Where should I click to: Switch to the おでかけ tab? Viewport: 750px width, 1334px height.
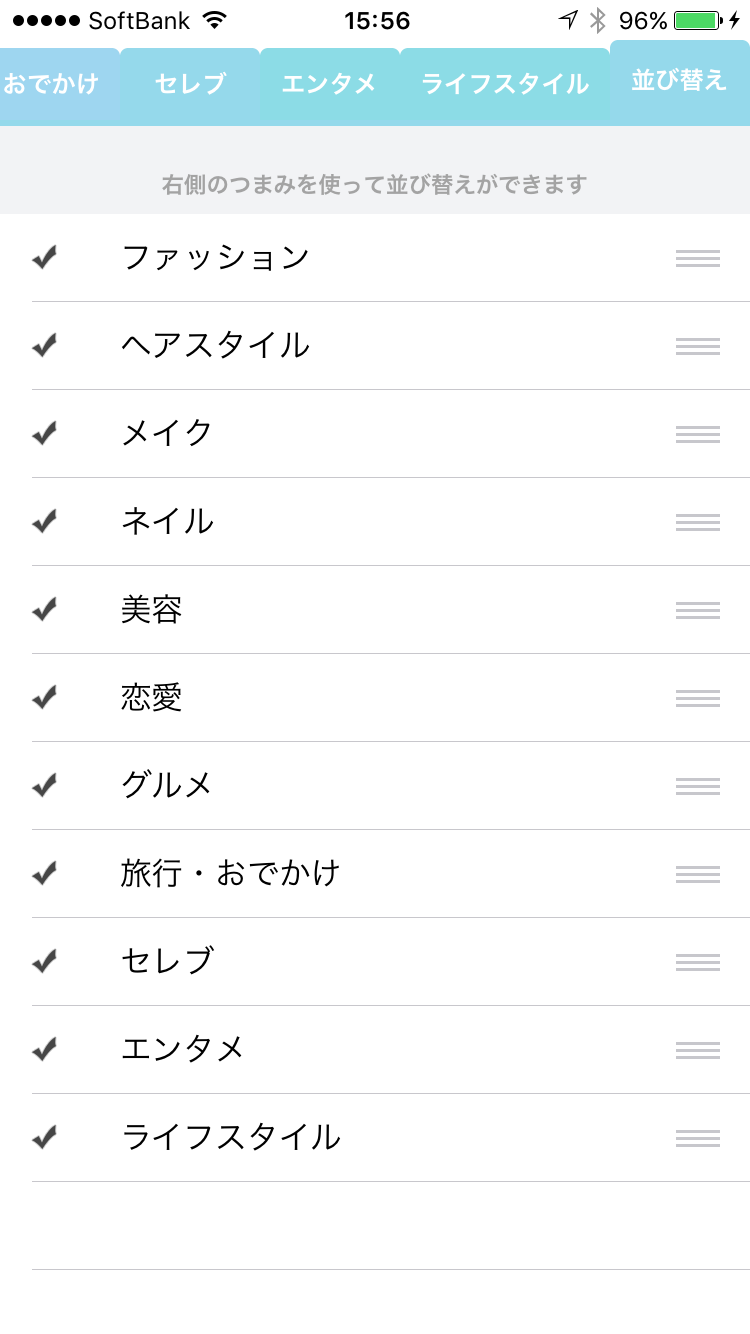click(58, 85)
